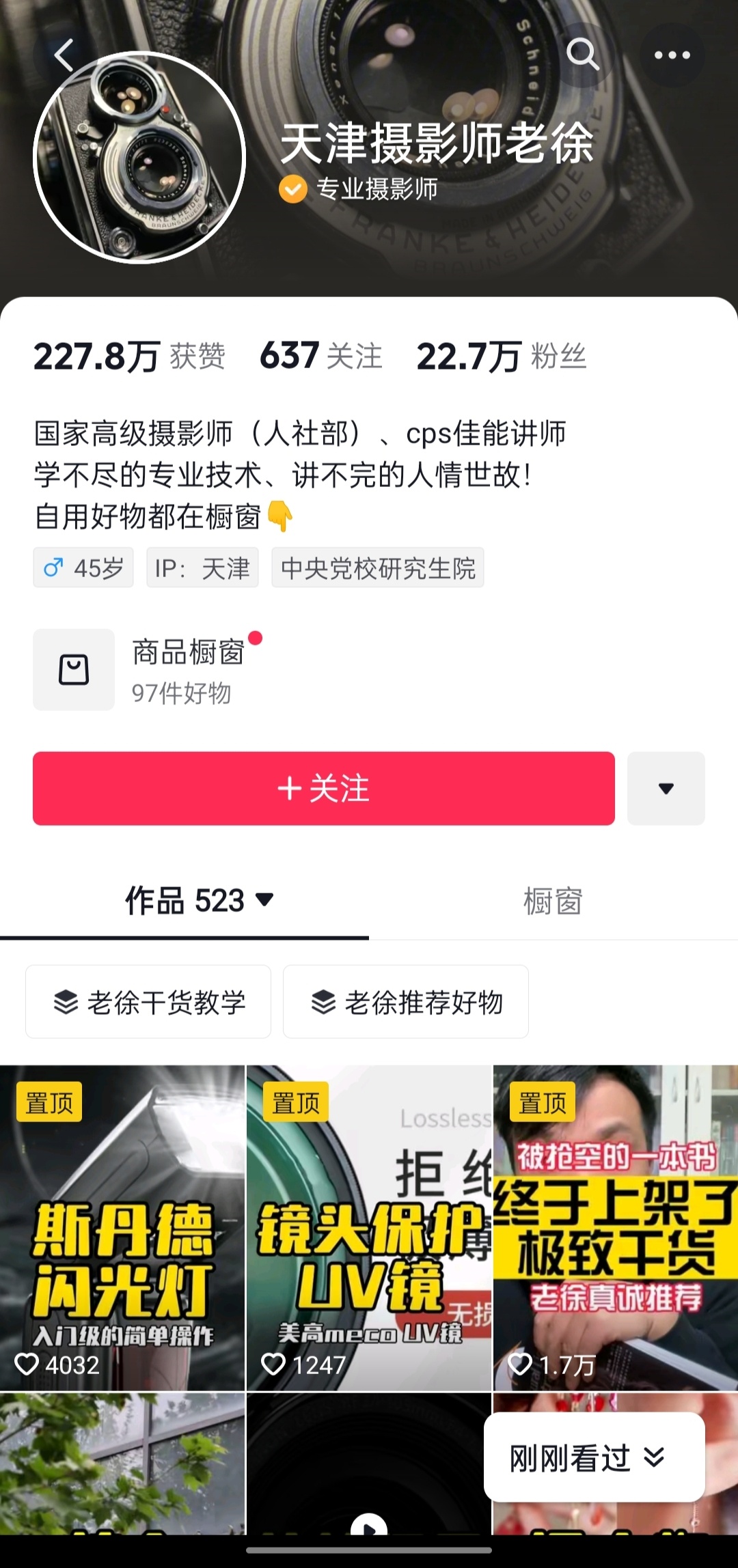Viewport: 738px width, 1568px height.
Task: Open the 老徐干货教学 collection
Action: click(148, 1002)
